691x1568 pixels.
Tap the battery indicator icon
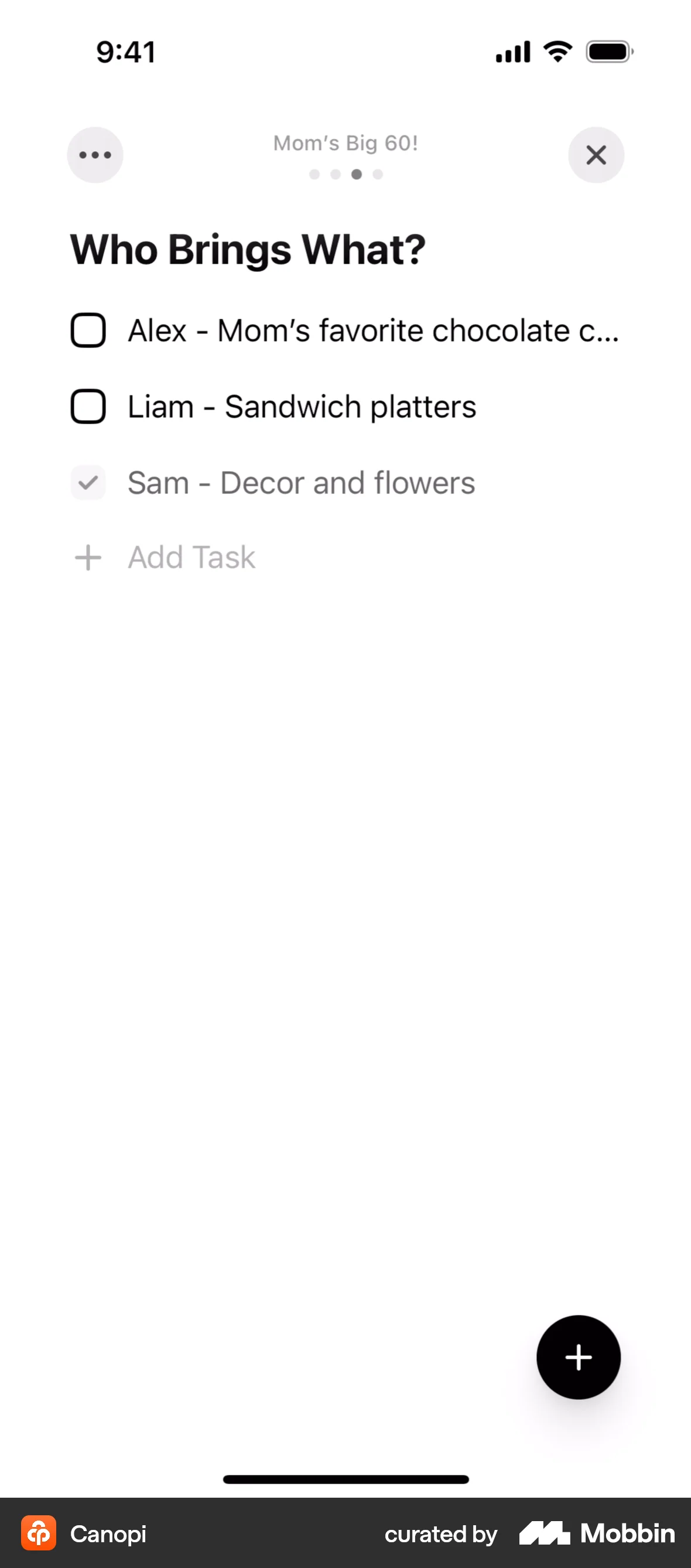609,52
